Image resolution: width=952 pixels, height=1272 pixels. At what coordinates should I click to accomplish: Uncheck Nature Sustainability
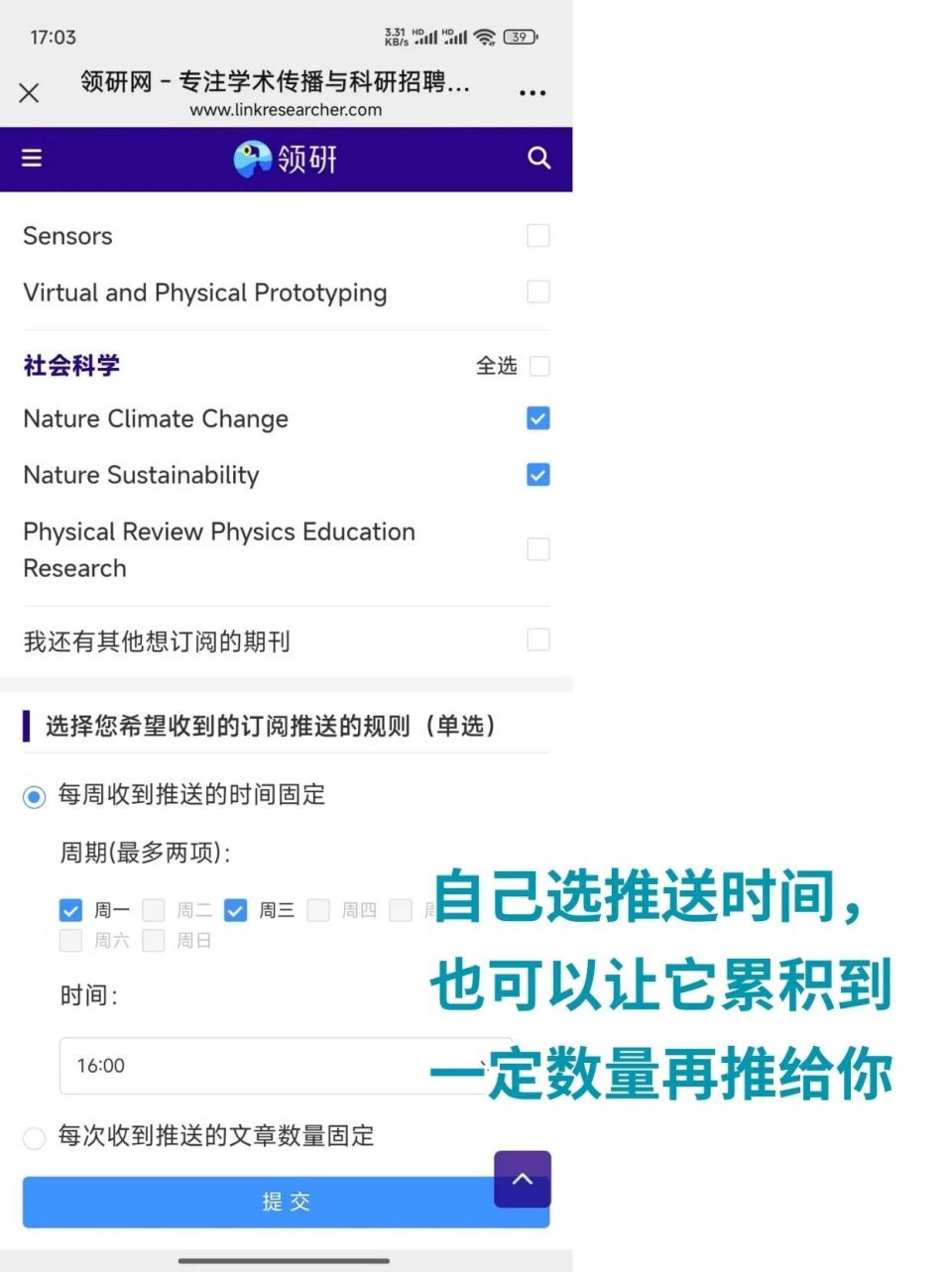click(x=538, y=475)
